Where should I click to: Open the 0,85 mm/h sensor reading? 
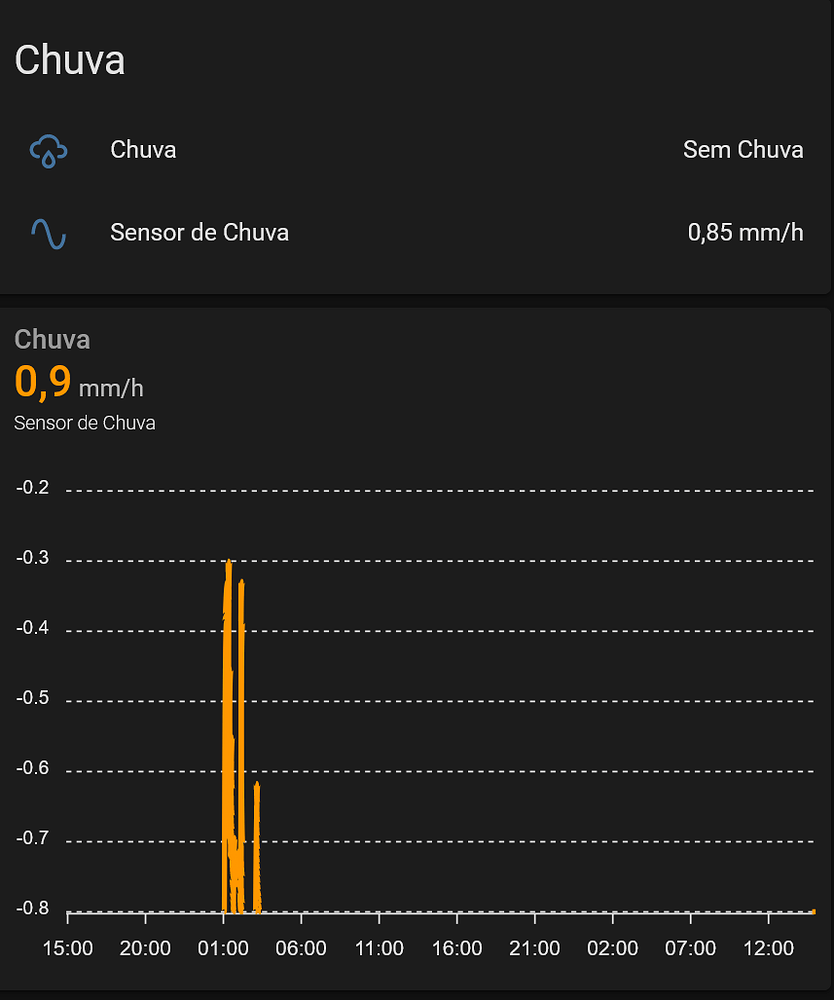pyautogui.click(x=747, y=232)
